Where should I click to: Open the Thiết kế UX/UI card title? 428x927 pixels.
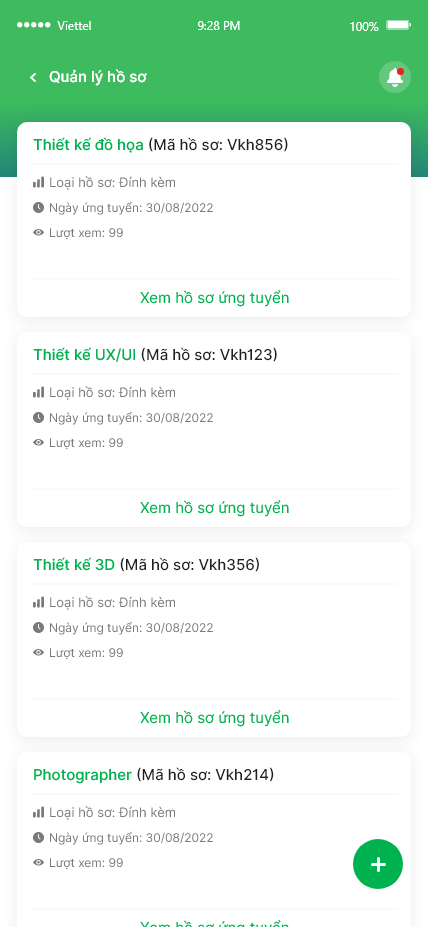click(x=85, y=355)
